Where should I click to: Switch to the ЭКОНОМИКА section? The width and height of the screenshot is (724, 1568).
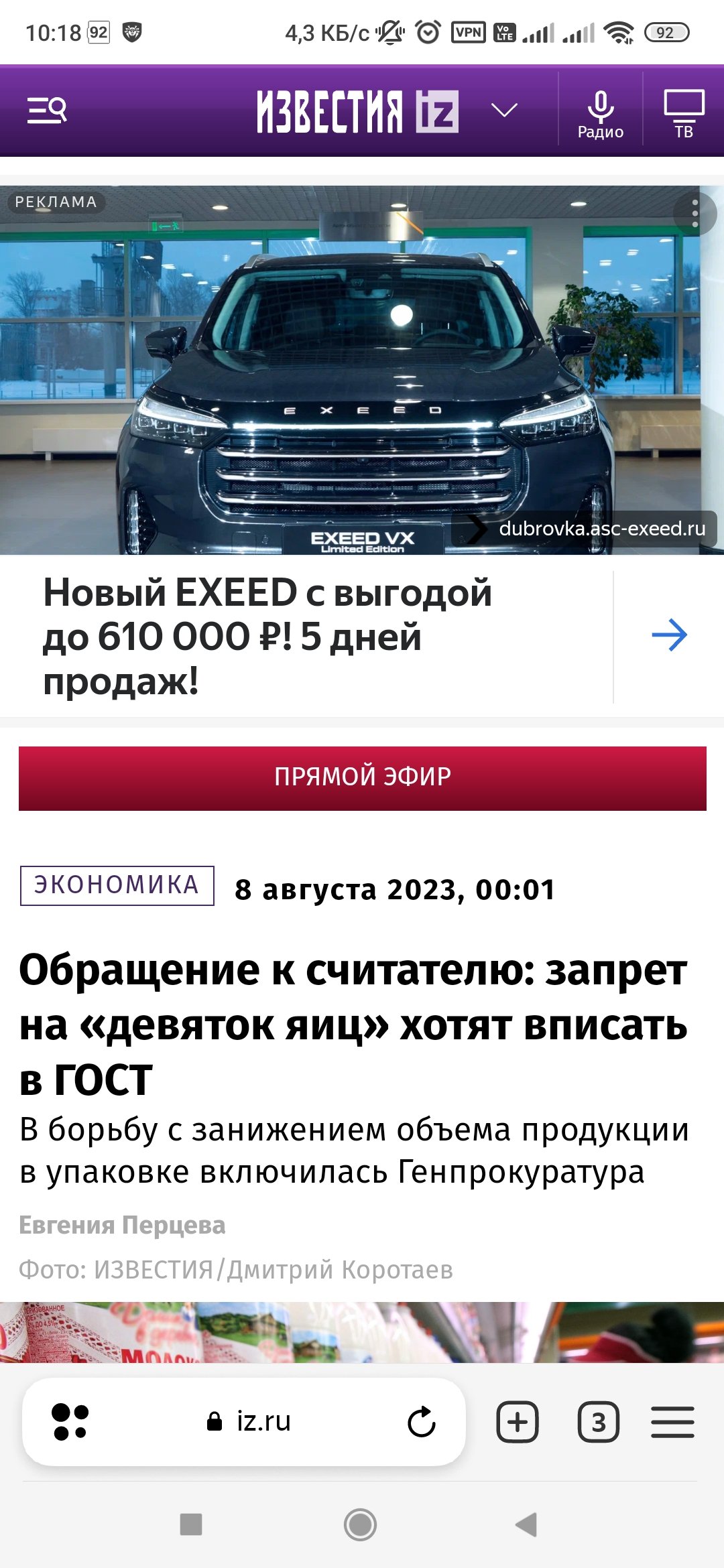click(117, 886)
